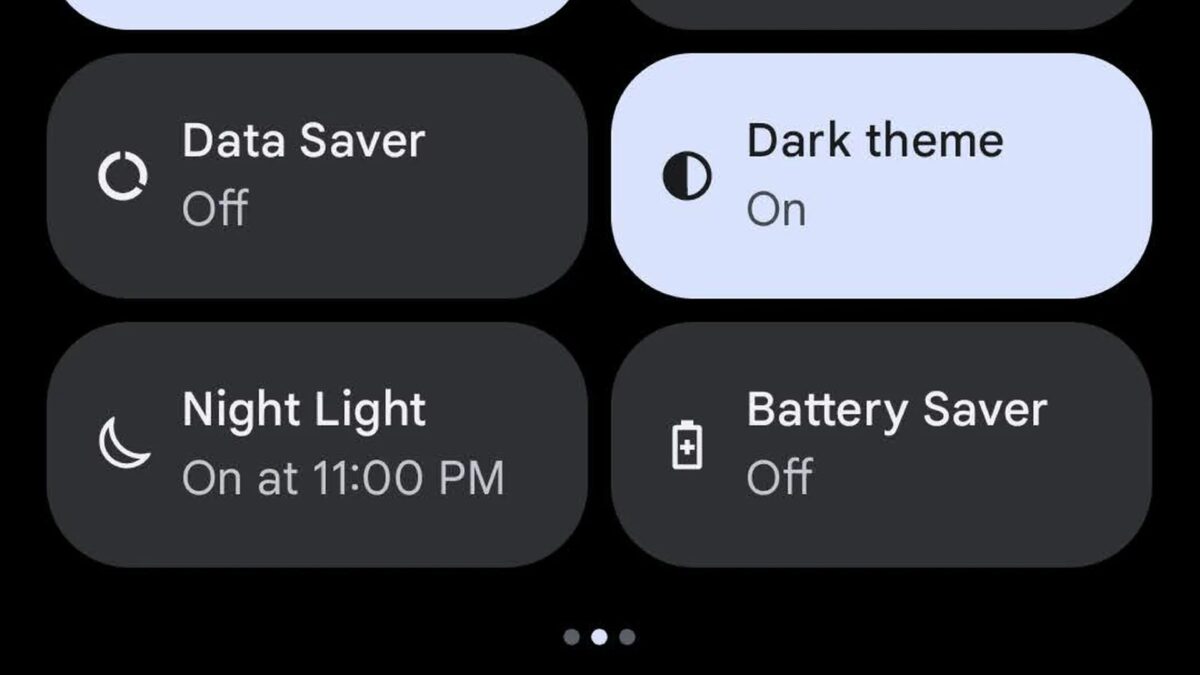Viewport: 1200px width, 675px height.
Task: Enable Battery Saver
Action: pos(880,444)
